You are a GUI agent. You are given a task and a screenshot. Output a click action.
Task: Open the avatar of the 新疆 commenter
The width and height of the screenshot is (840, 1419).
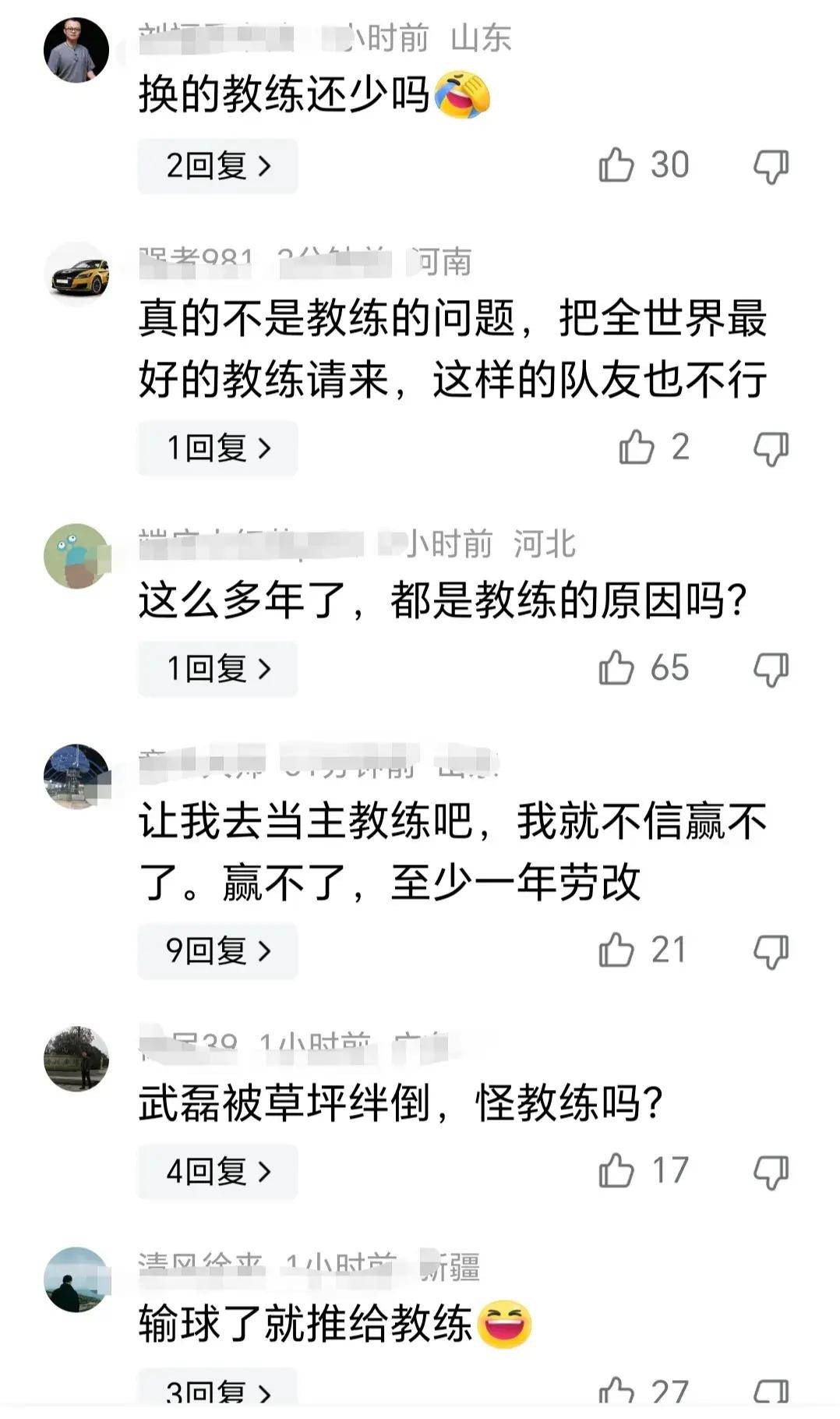(76, 1279)
